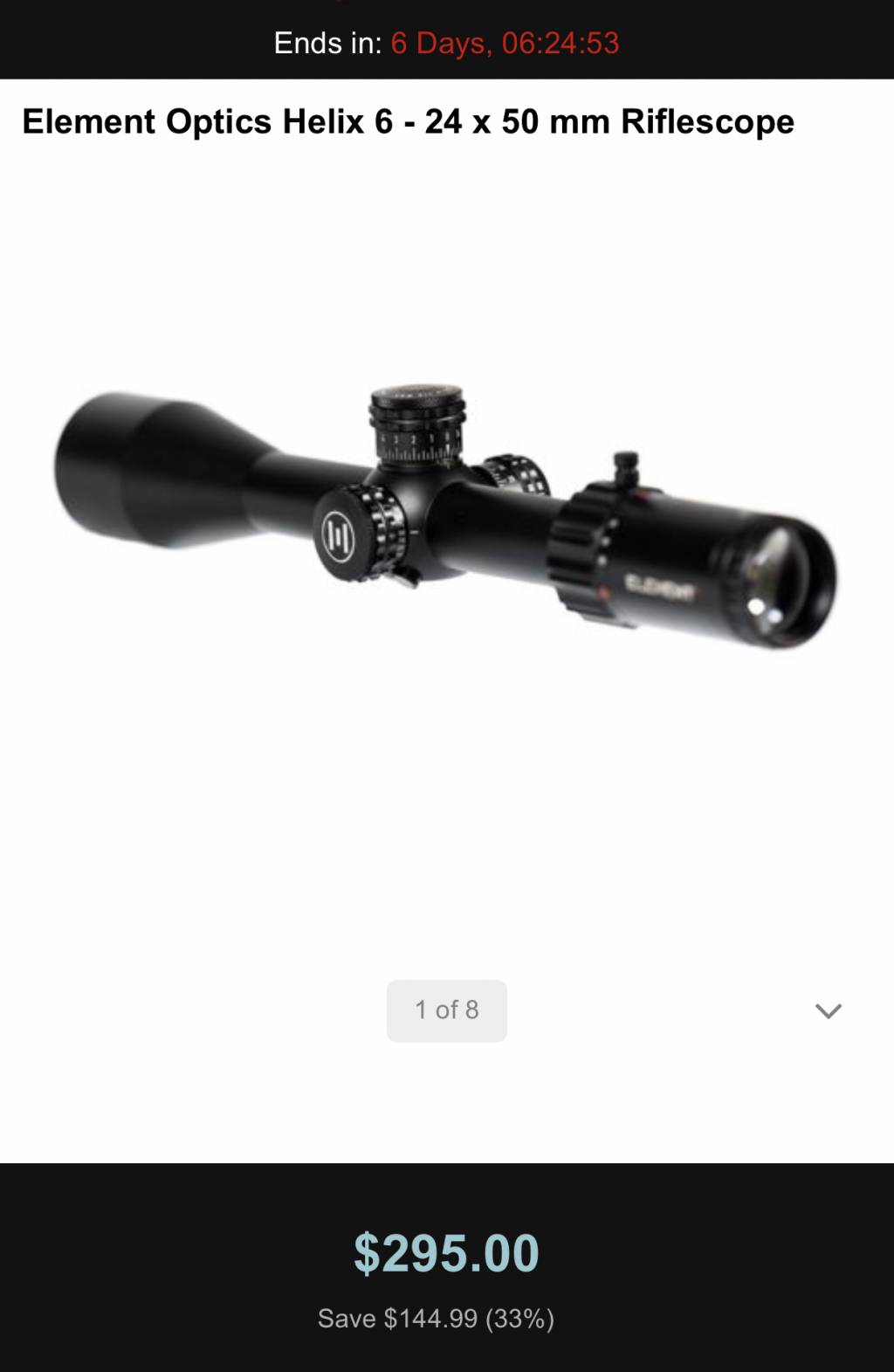Open the riflescope product image

[x=445, y=520]
